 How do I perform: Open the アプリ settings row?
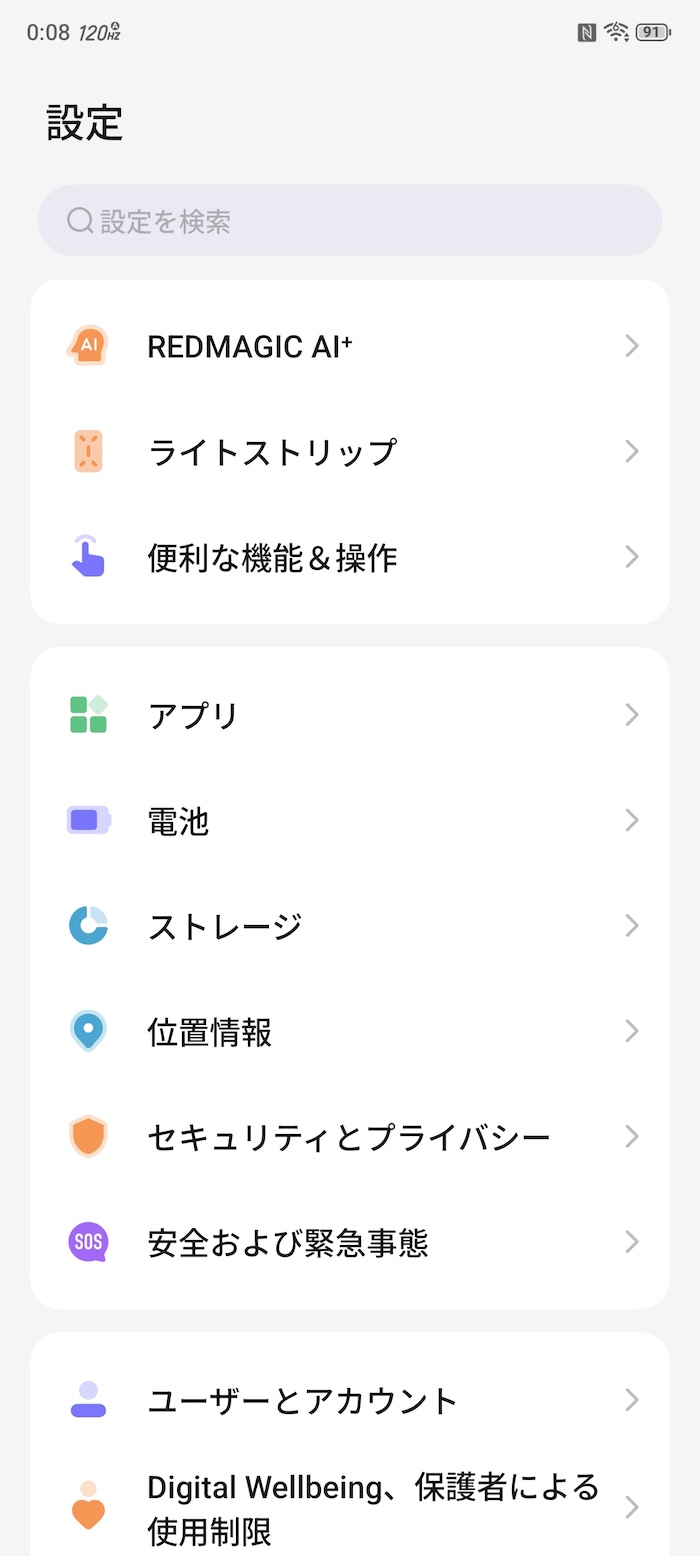(350, 715)
